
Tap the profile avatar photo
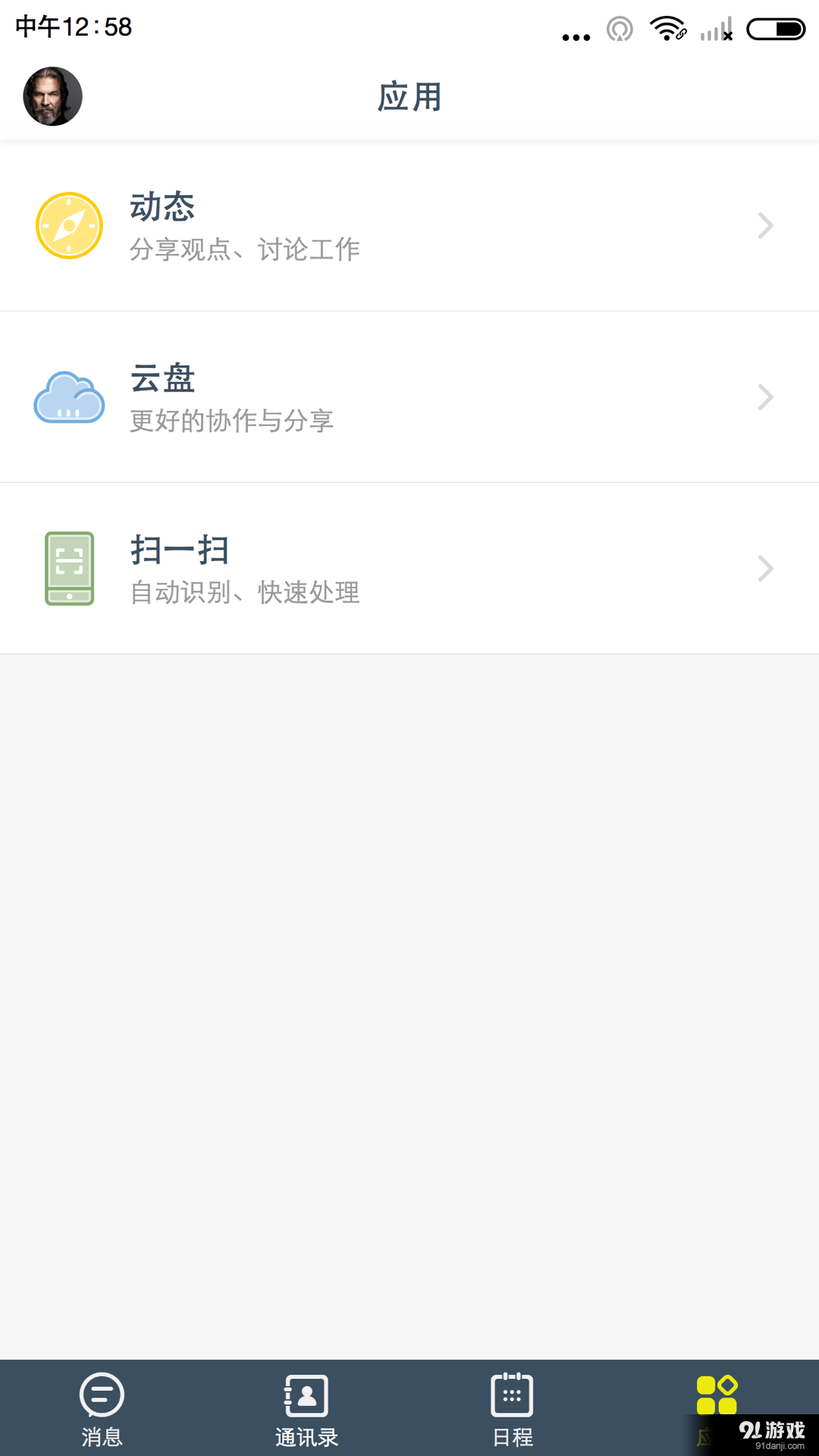pos(52,96)
